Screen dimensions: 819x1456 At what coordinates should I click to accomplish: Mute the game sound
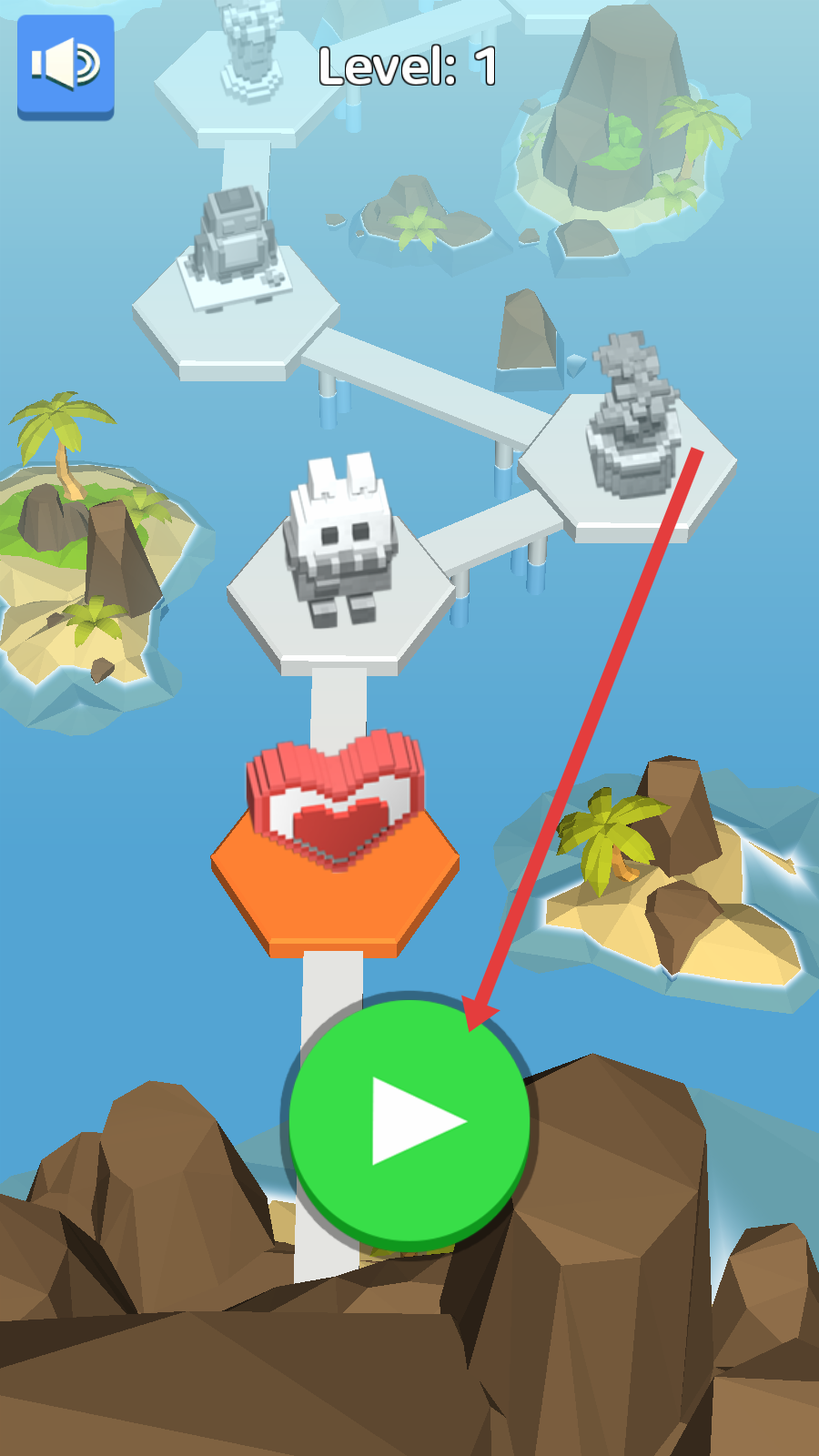point(66,66)
